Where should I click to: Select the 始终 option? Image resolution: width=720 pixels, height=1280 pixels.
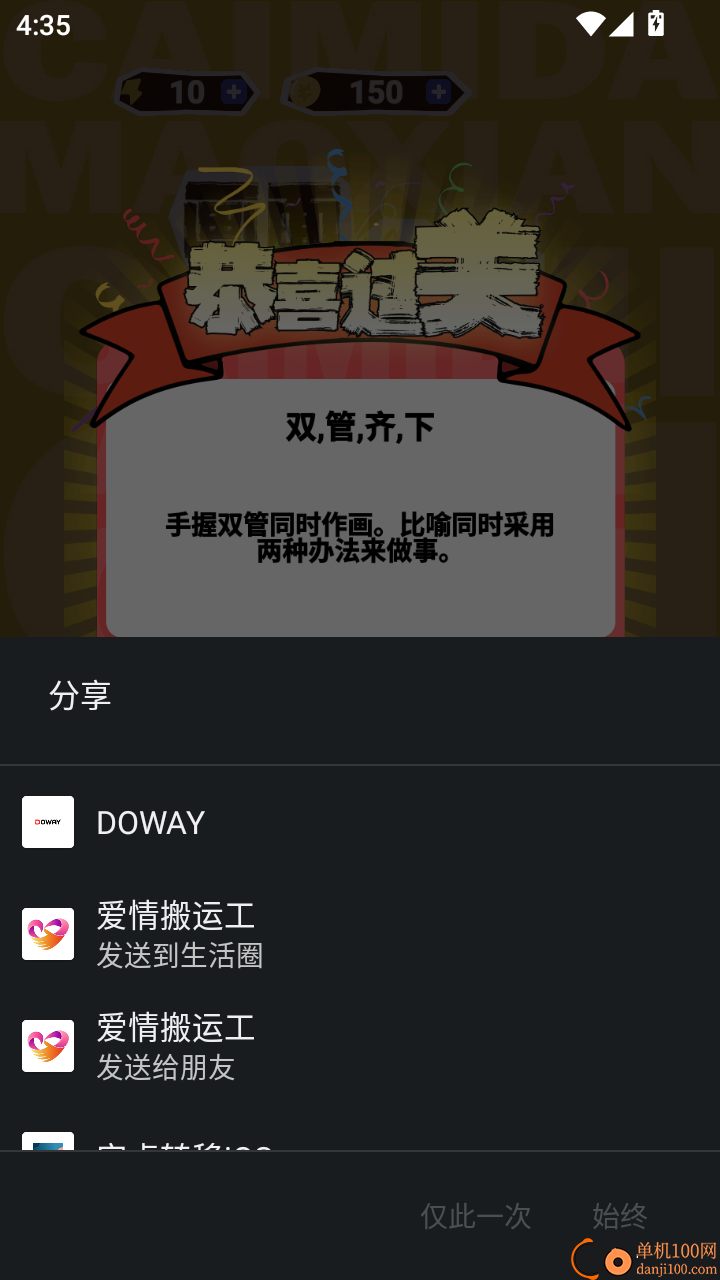620,1216
